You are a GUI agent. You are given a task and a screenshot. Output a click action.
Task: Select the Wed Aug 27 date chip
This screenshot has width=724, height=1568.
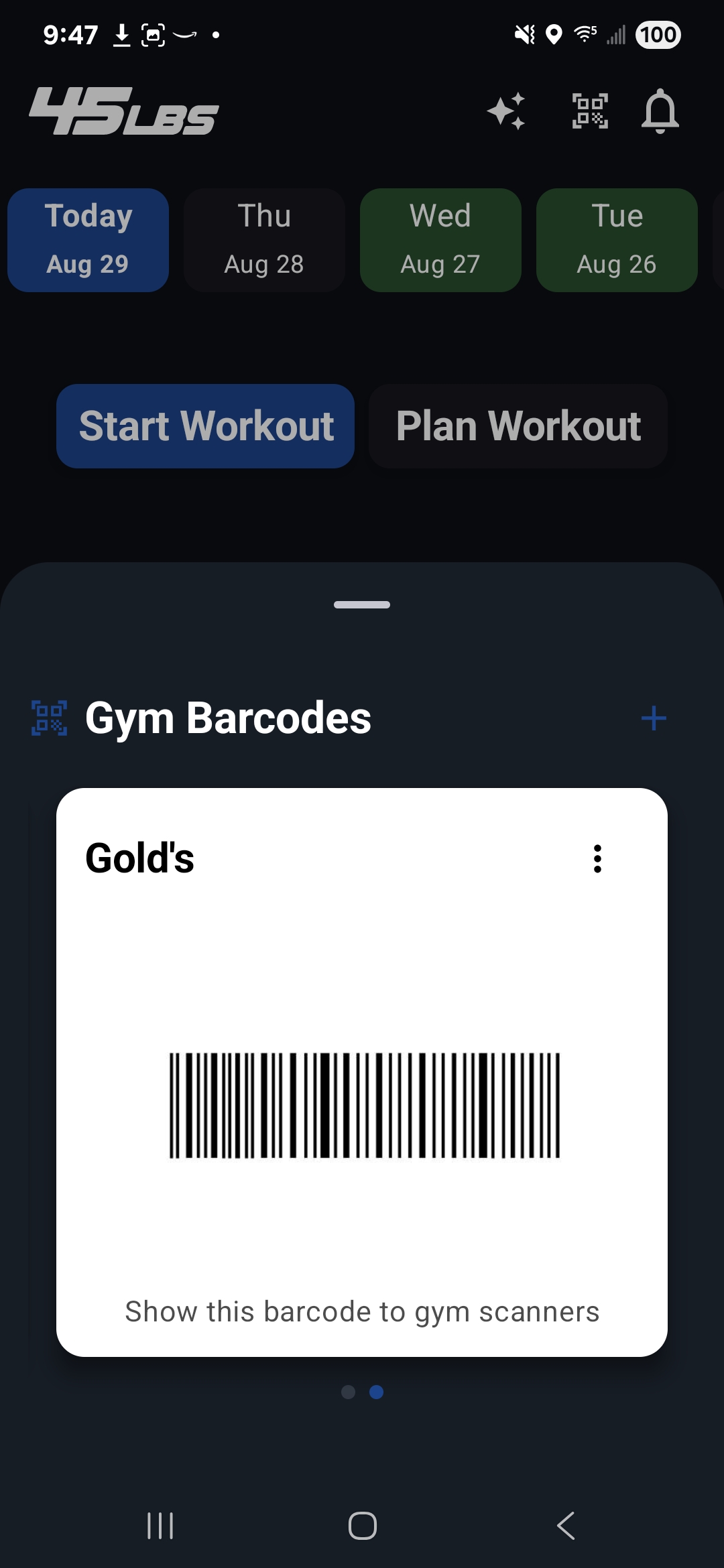440,240
